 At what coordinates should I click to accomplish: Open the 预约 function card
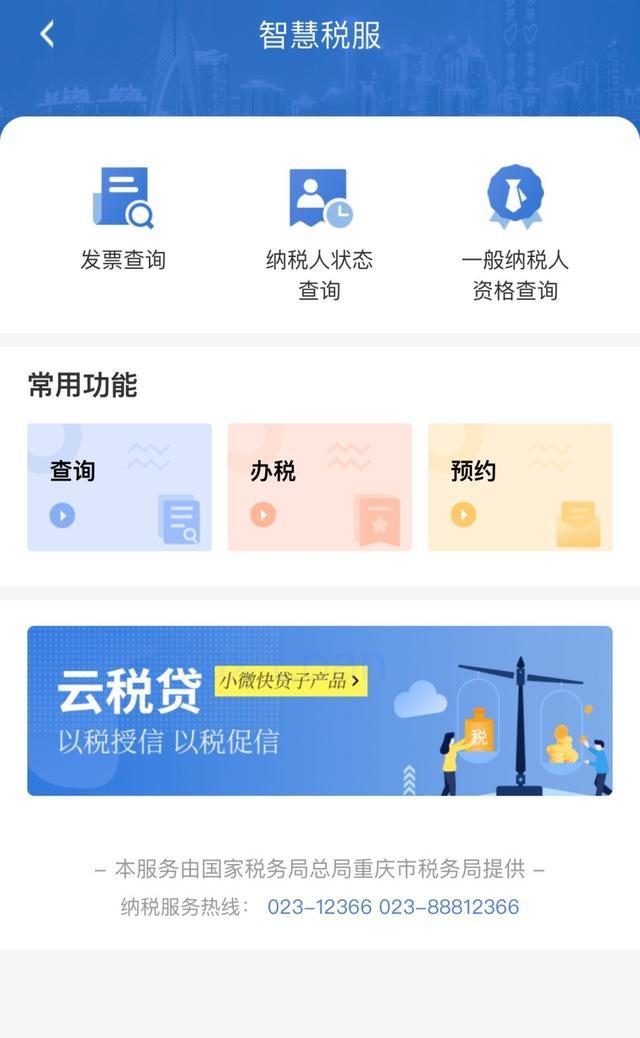(x=520, y=487)
